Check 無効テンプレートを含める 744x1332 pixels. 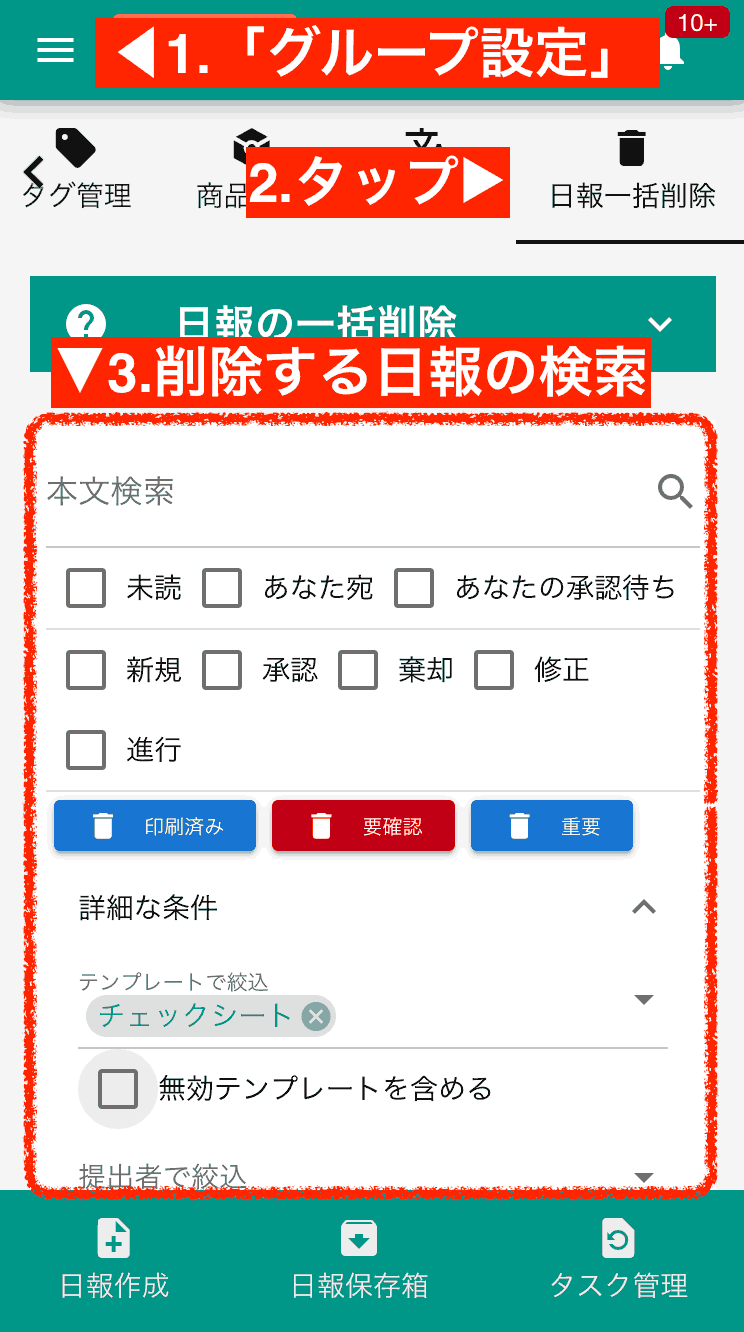pyautogui.click(x=118, y=1089)
